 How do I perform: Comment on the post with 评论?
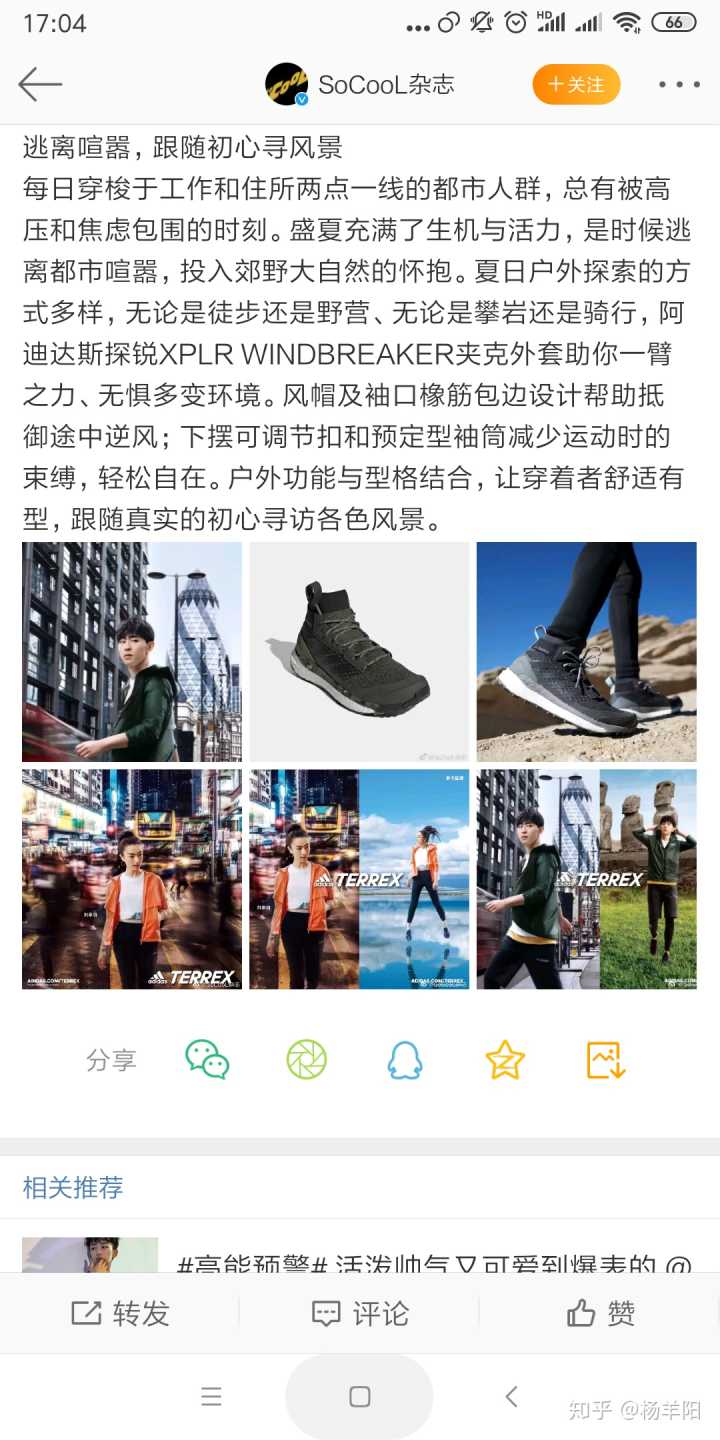360,1313
